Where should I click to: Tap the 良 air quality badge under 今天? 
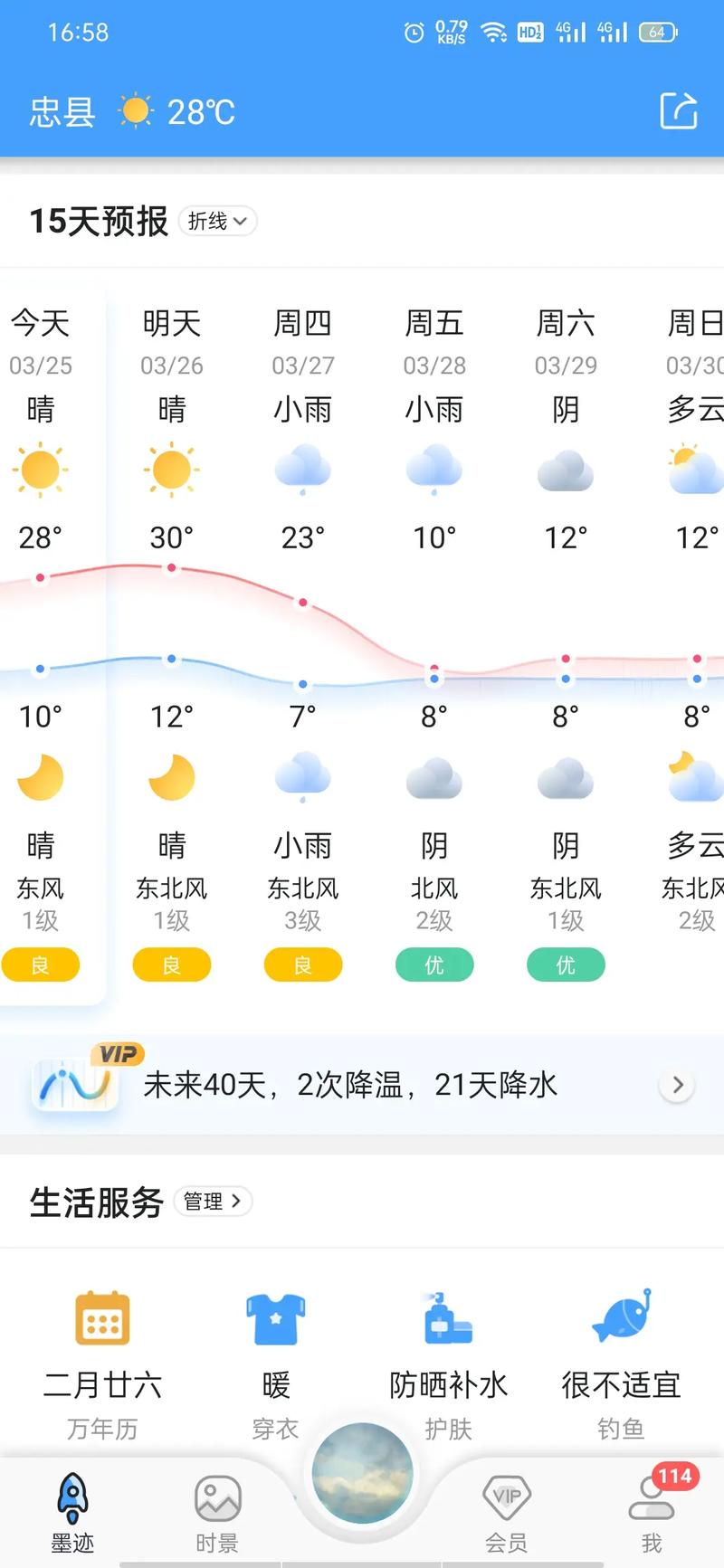(39, 965)
